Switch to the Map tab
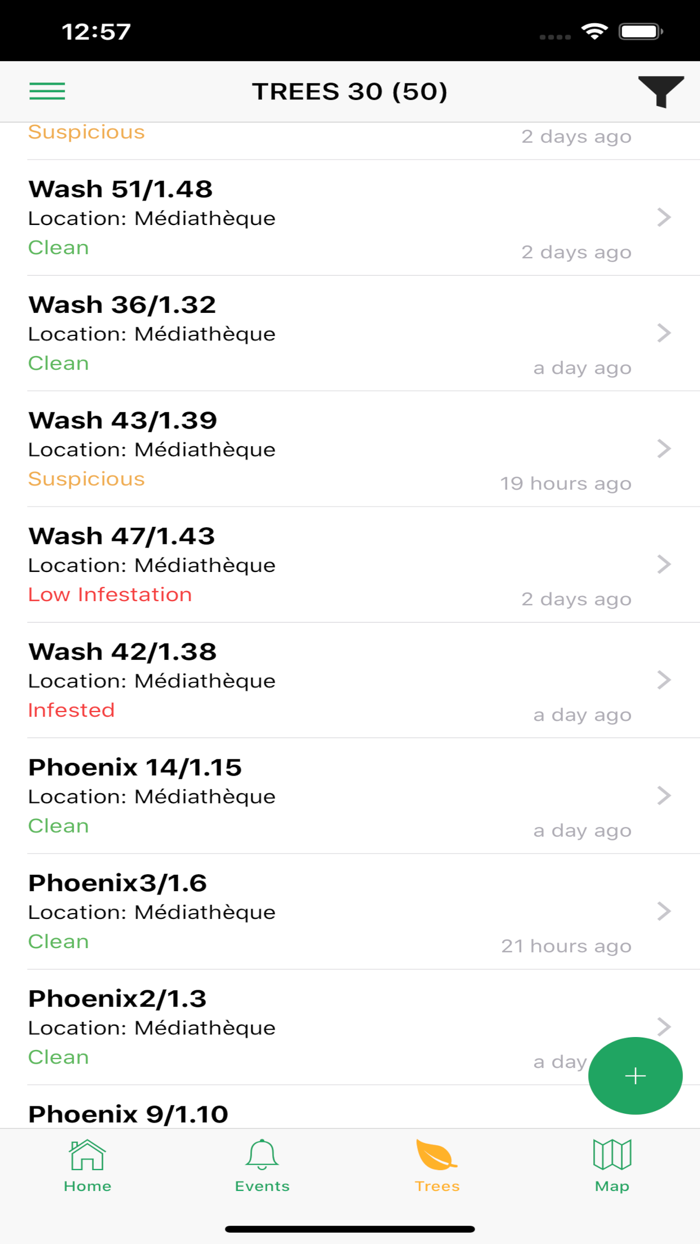Image resolution: width=700 pixels, height=1244 pixels. tap(612, 1166)
